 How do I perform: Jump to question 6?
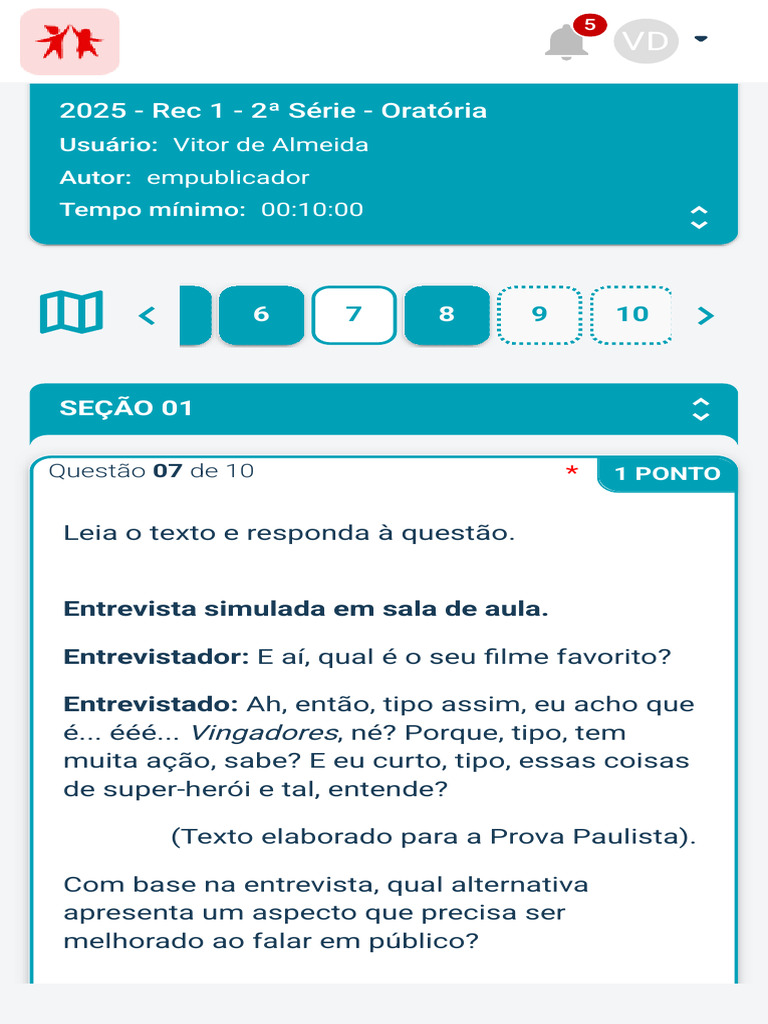pos(261,315)
